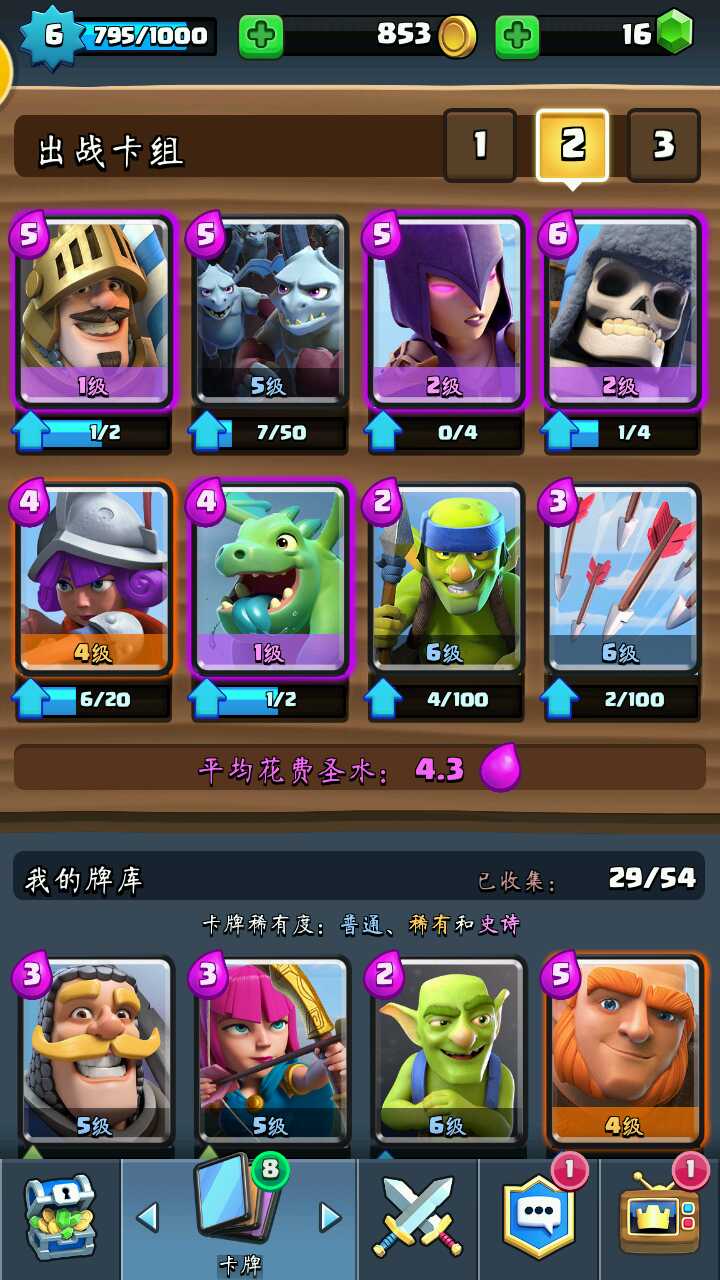This screenshot has height=1280, width=720.
Task: Open the Archers card in collection
Action: click(270, 1050)
